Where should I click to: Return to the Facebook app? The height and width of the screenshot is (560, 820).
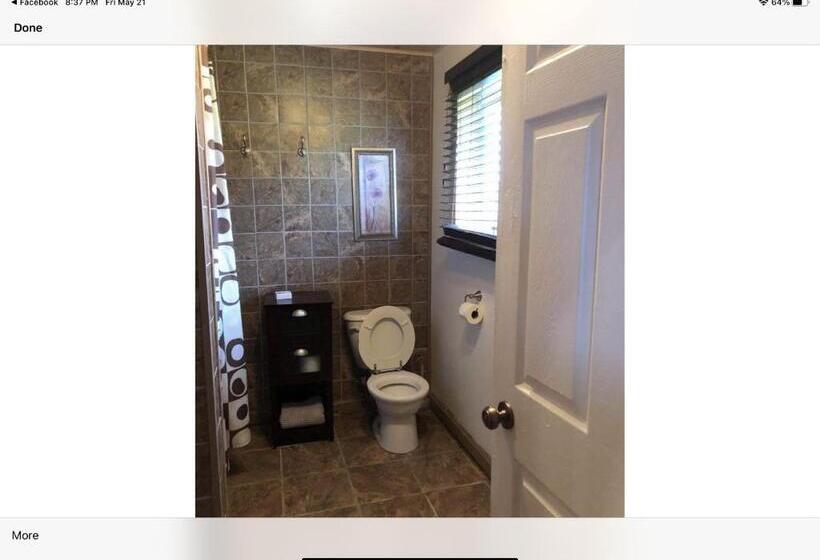click(34, 3)
